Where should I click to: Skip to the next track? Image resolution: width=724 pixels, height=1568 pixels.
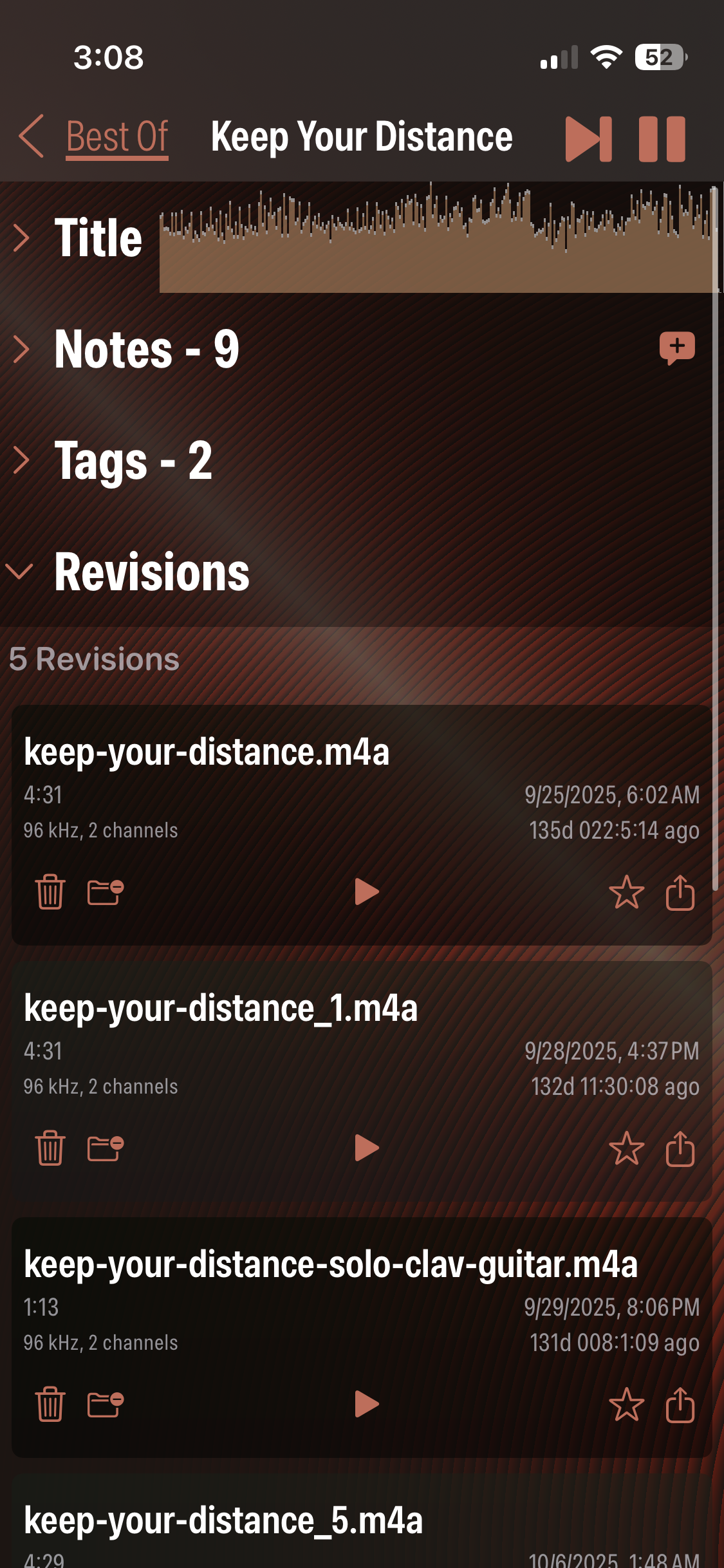coord(588,138)
